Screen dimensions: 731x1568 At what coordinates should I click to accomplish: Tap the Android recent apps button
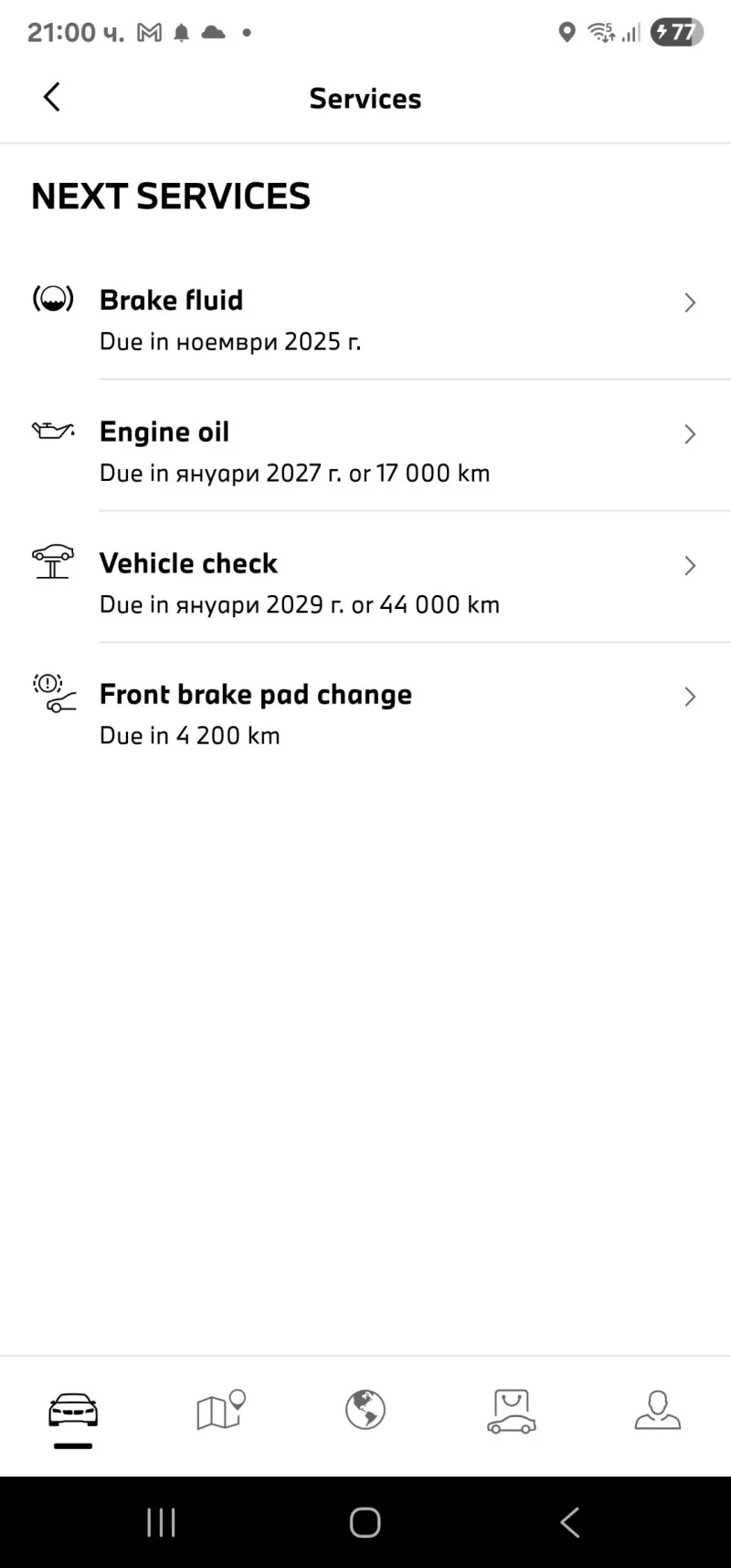161,1521
